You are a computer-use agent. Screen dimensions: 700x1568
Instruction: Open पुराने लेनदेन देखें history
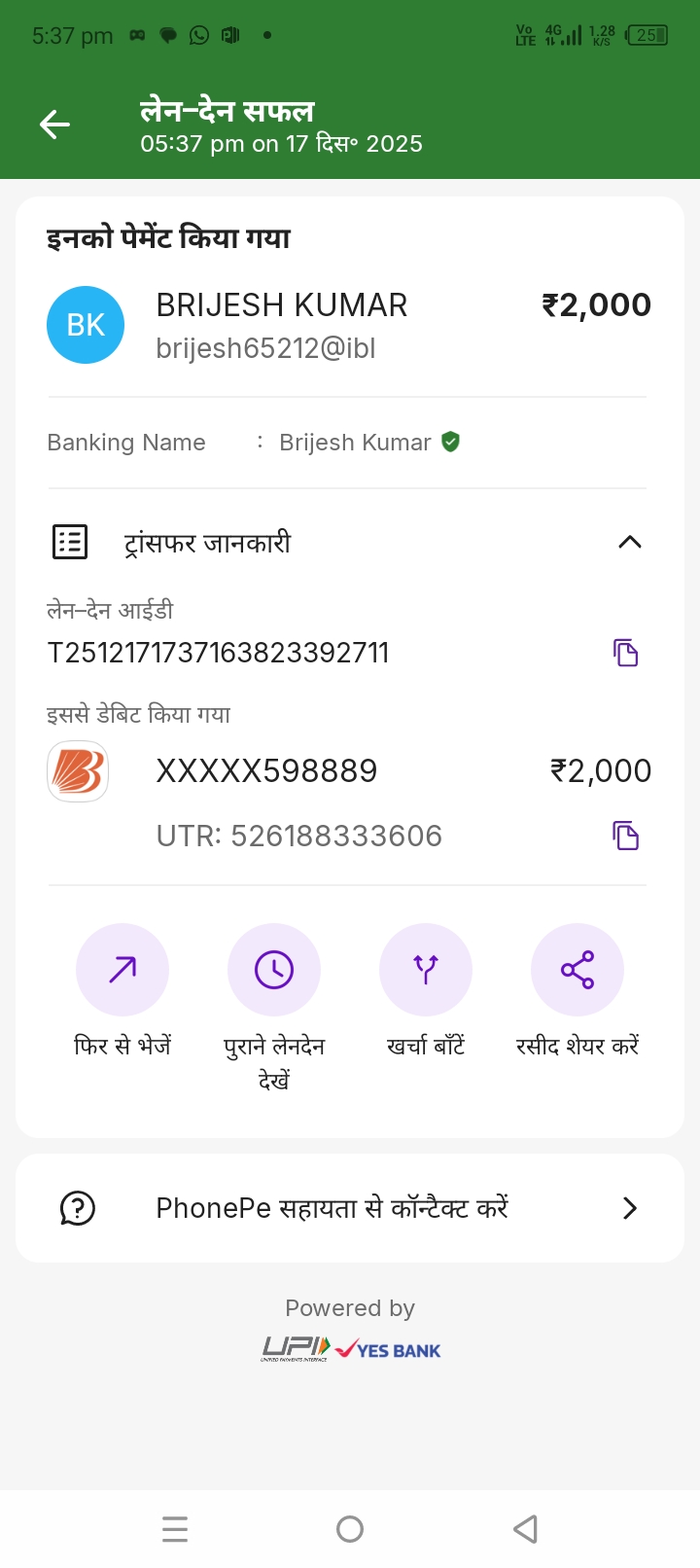[x=274, y=971]
